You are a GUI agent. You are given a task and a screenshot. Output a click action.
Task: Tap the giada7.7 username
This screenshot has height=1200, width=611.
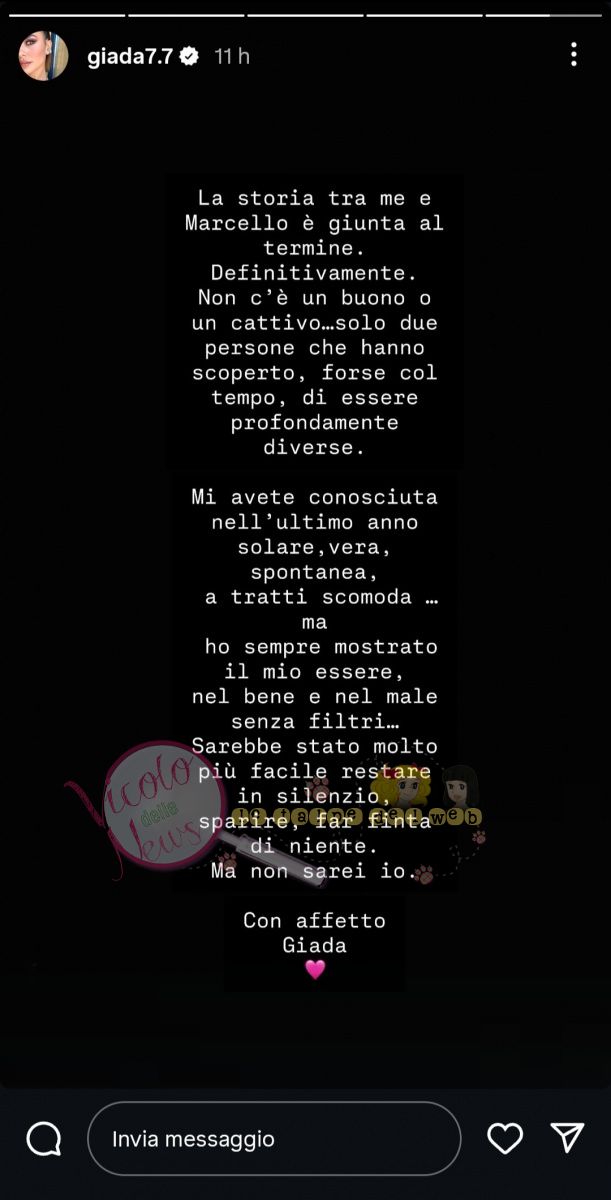point(130,57)
